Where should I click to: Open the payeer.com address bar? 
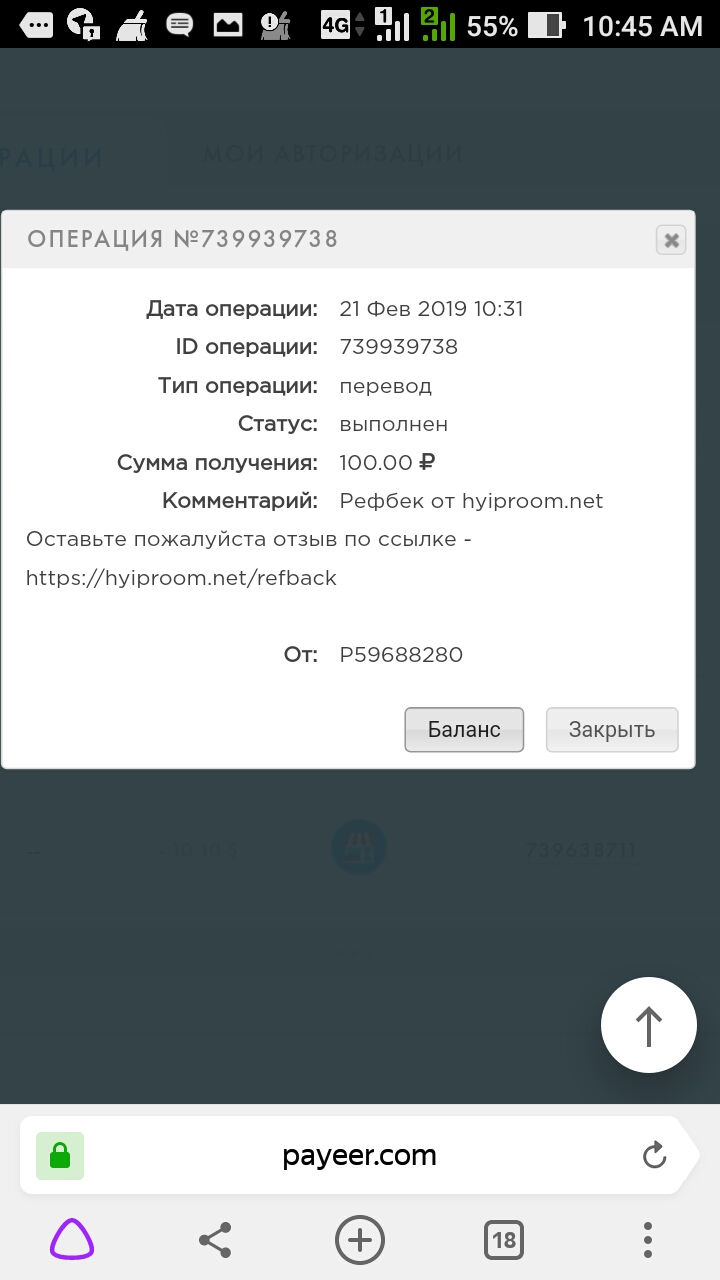pos(359,1156)
